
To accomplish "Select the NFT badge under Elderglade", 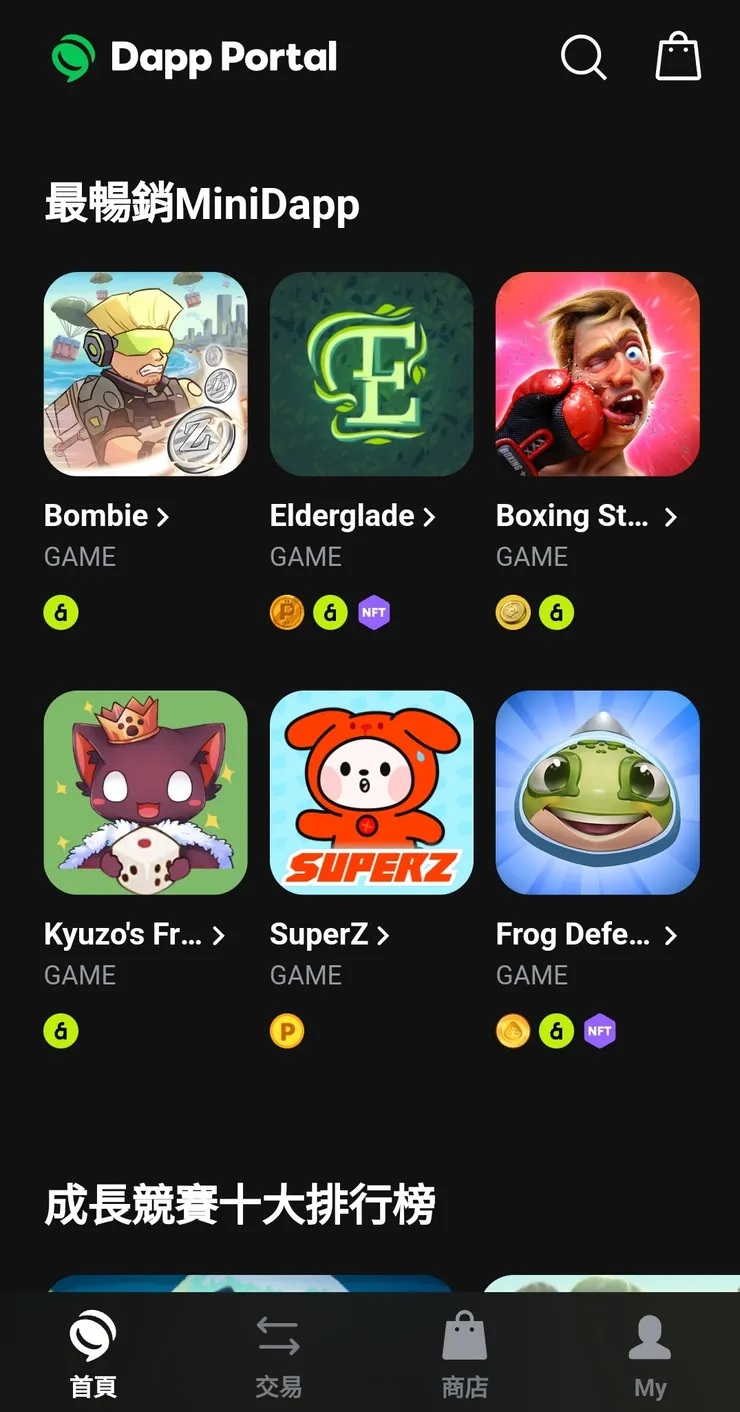I will (375, 612).
